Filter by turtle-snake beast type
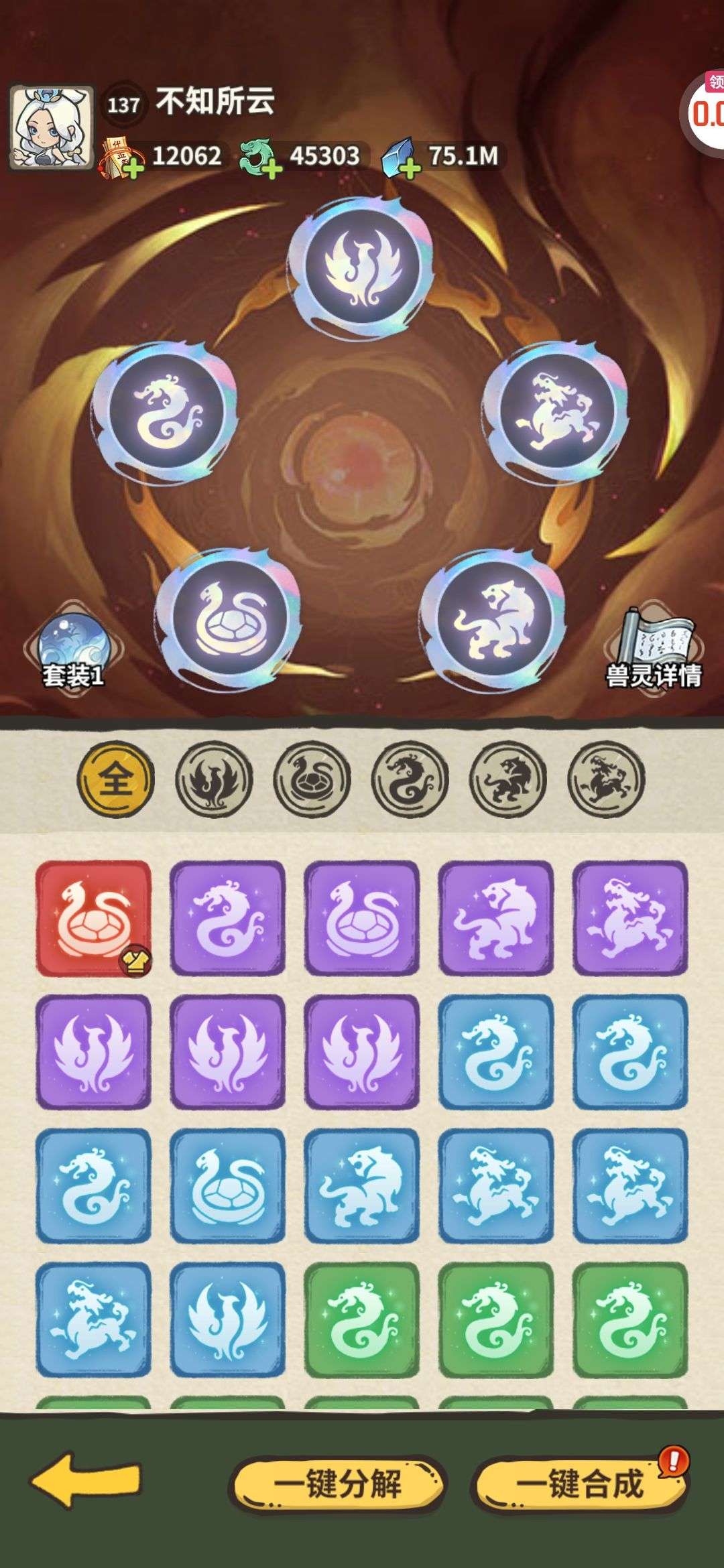This screenshot has height=1568, width=724. click(x=312, y=779)
